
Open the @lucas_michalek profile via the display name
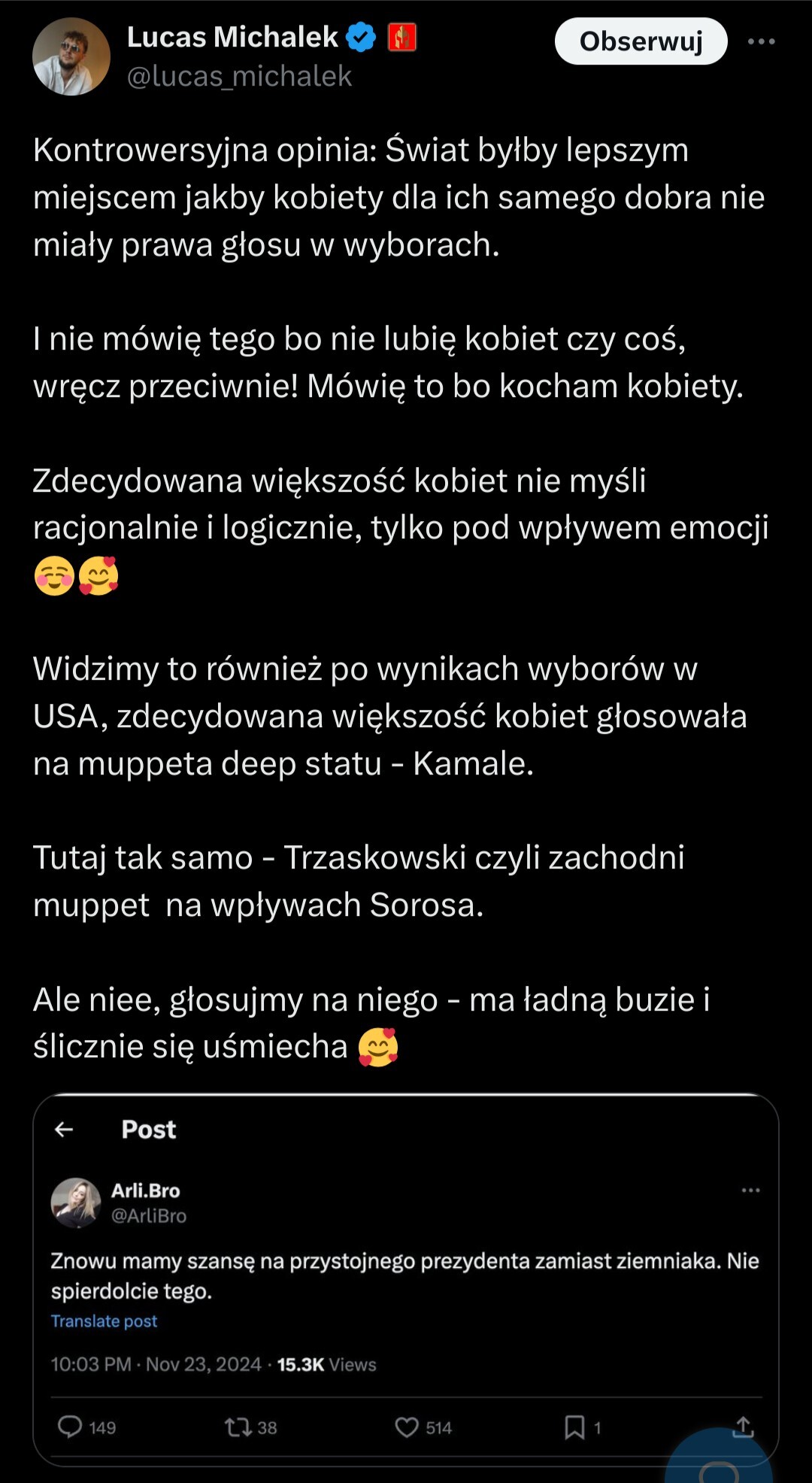click(x=232, y=37)
